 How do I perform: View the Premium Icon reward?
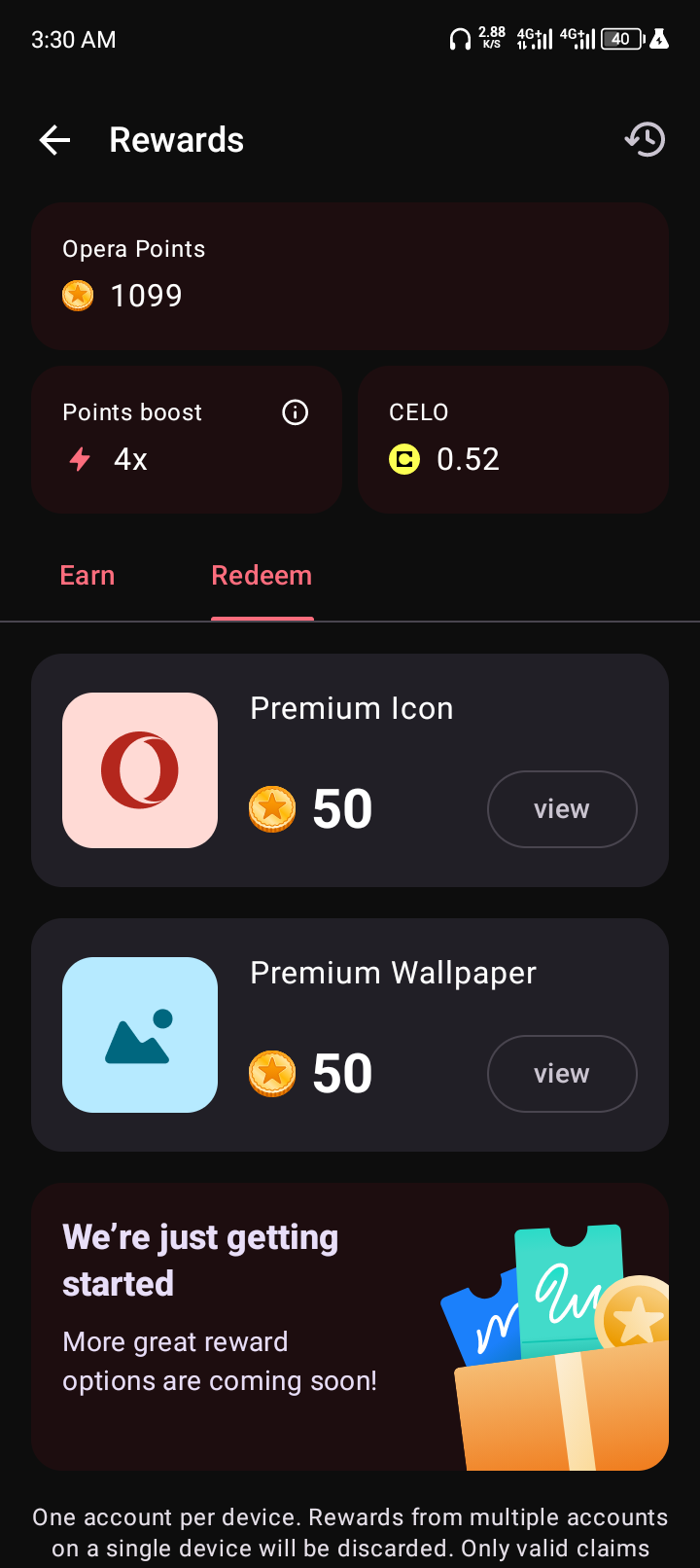click(562, 809)
